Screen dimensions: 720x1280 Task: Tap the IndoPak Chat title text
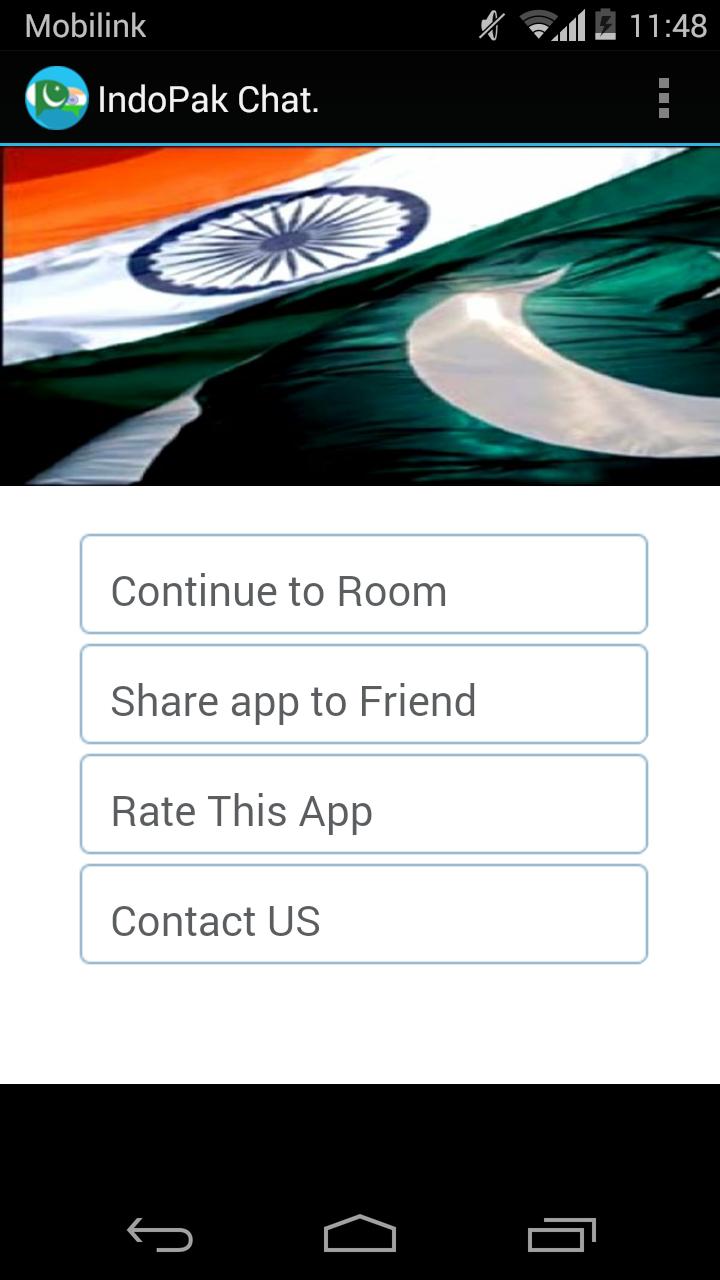click(208, 97)
